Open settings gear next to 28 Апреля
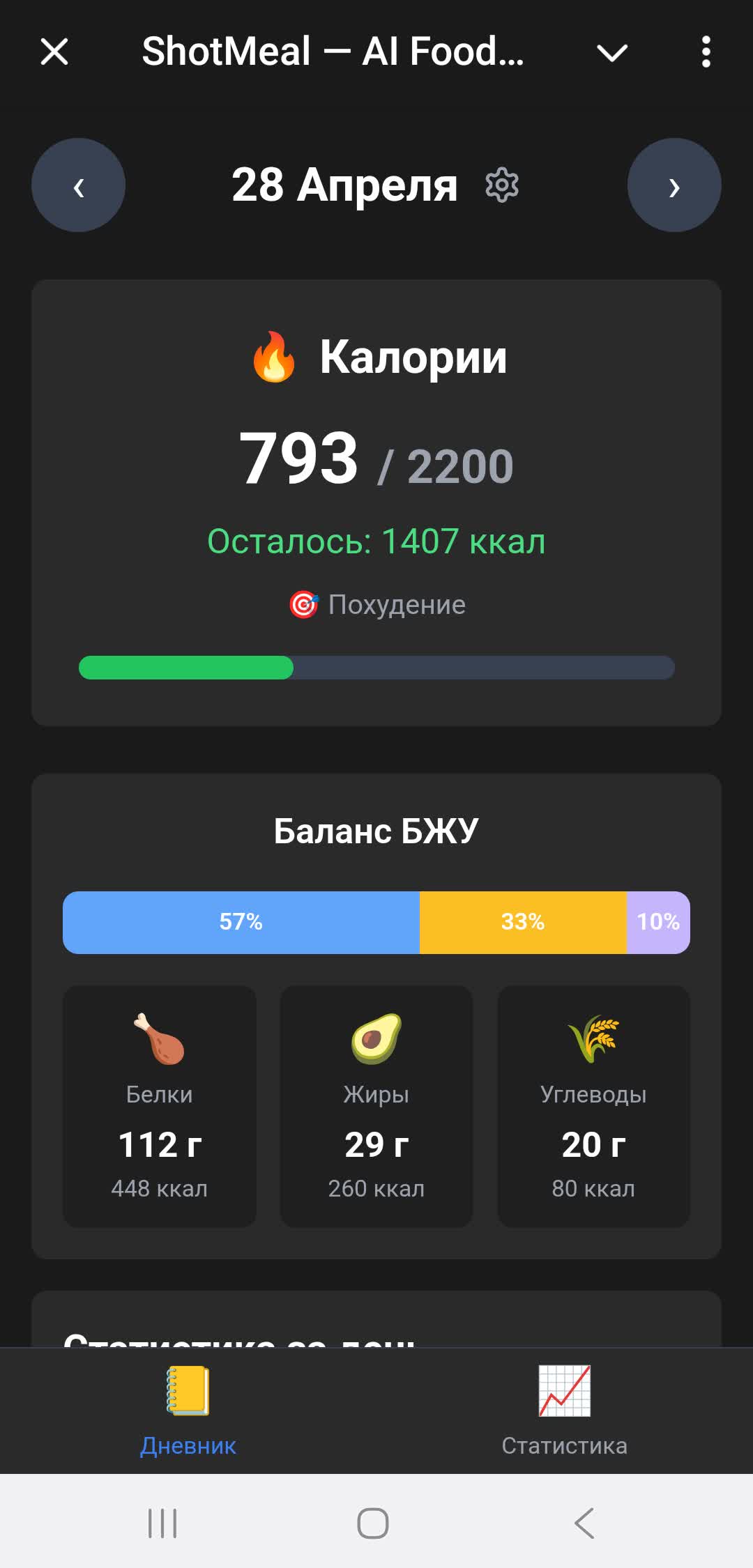Screen dimensions: 753x1568 pyautogui.click(x=502, y=185)
